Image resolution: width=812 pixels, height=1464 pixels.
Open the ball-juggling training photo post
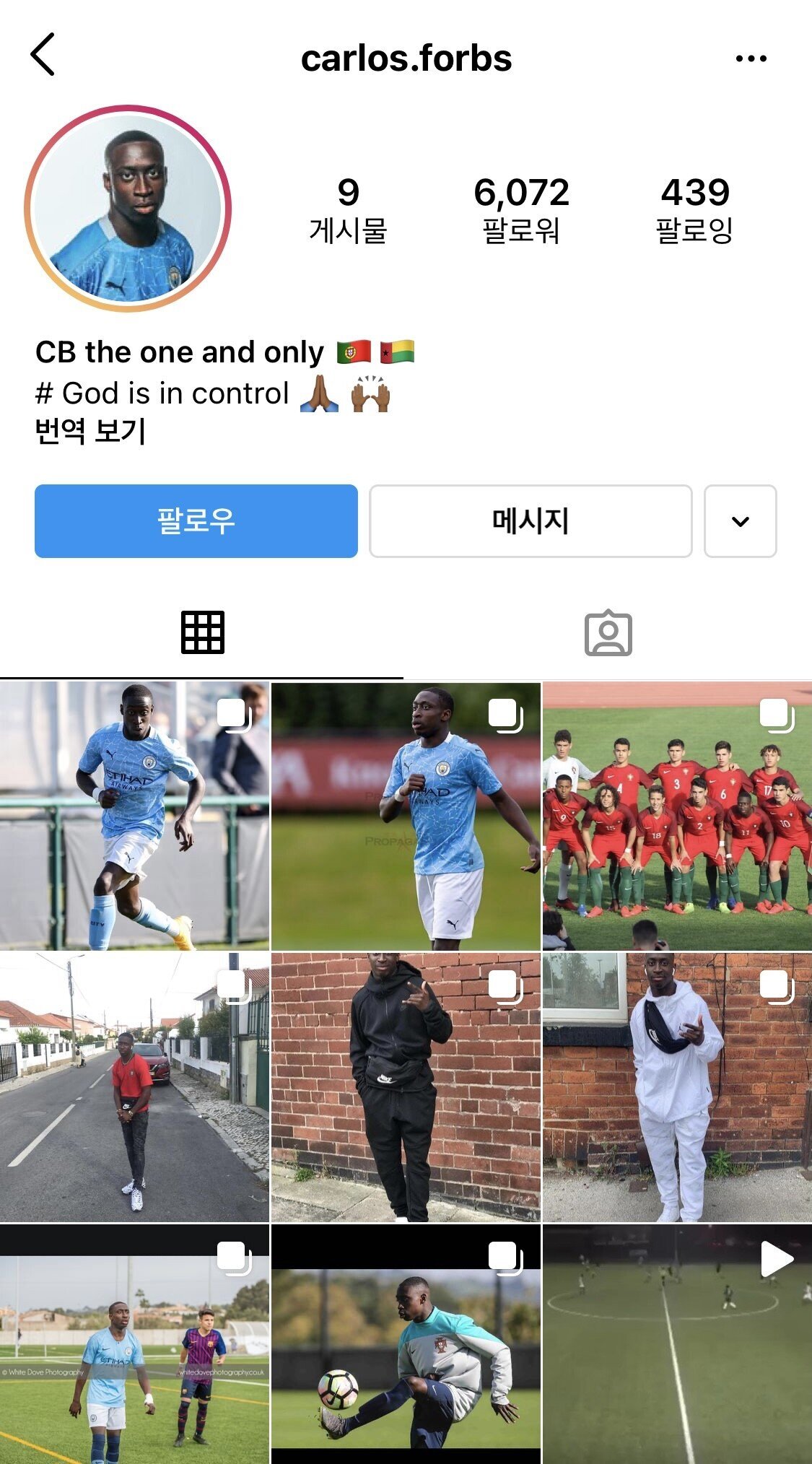[406, 1344]
